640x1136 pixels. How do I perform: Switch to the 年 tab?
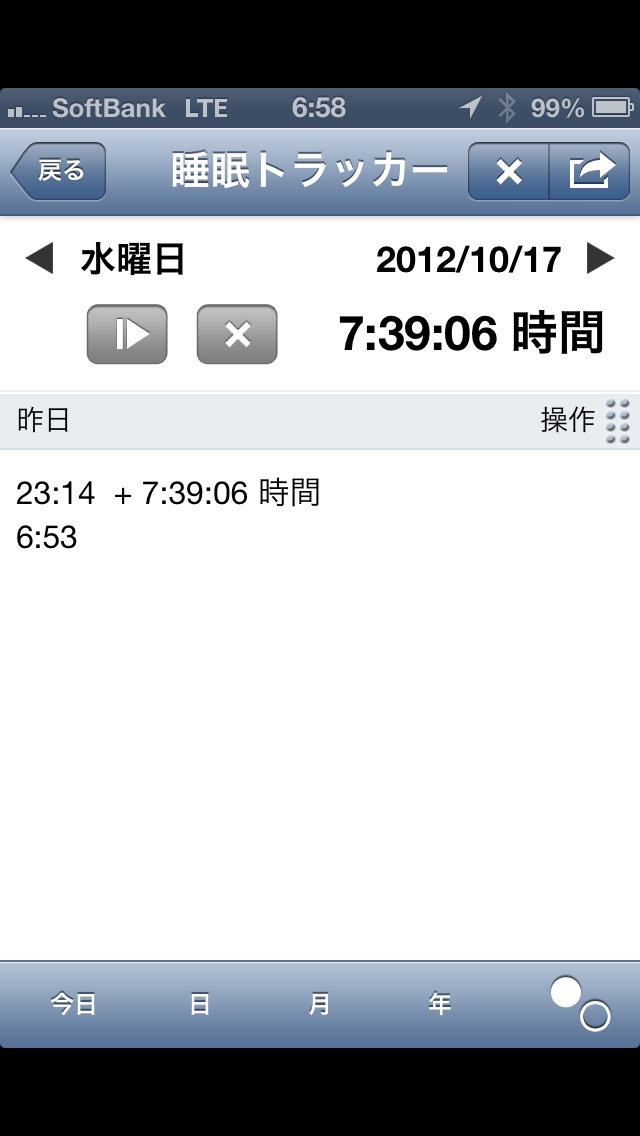[440, 1004]
